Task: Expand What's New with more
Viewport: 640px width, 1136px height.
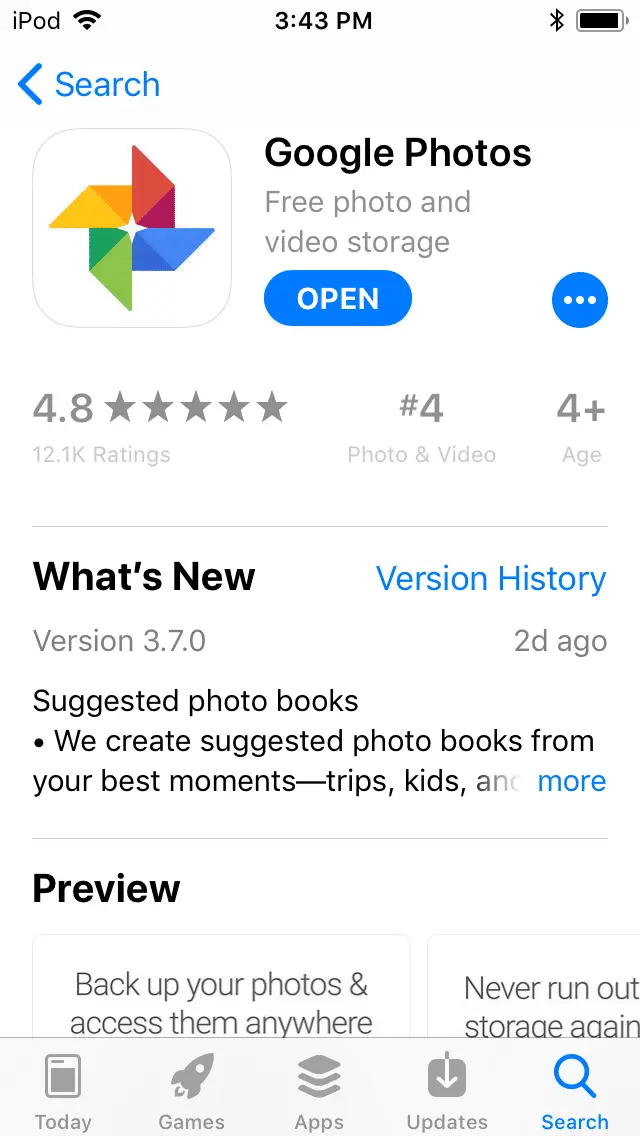Action: 572,781
